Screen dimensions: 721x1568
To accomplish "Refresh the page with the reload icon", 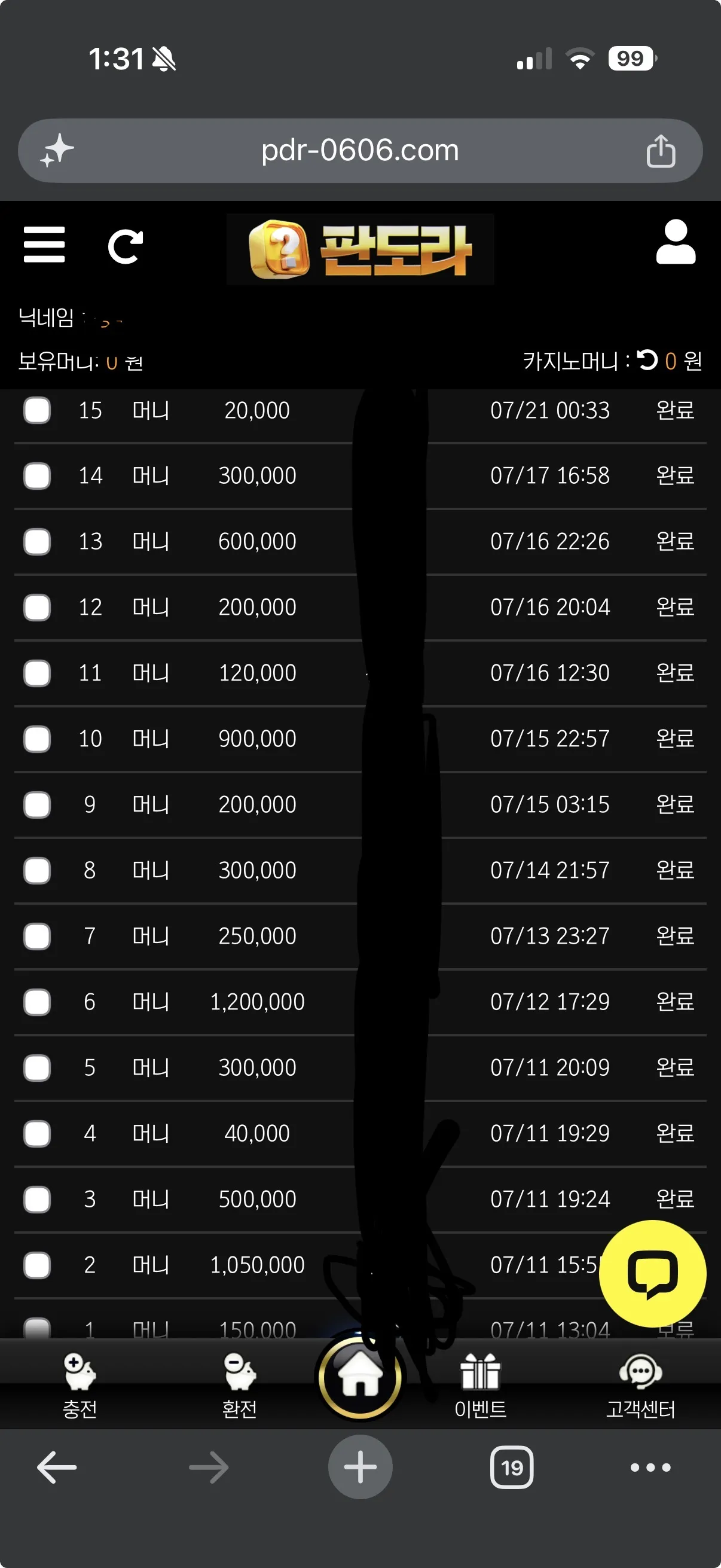I will (126, 246).
